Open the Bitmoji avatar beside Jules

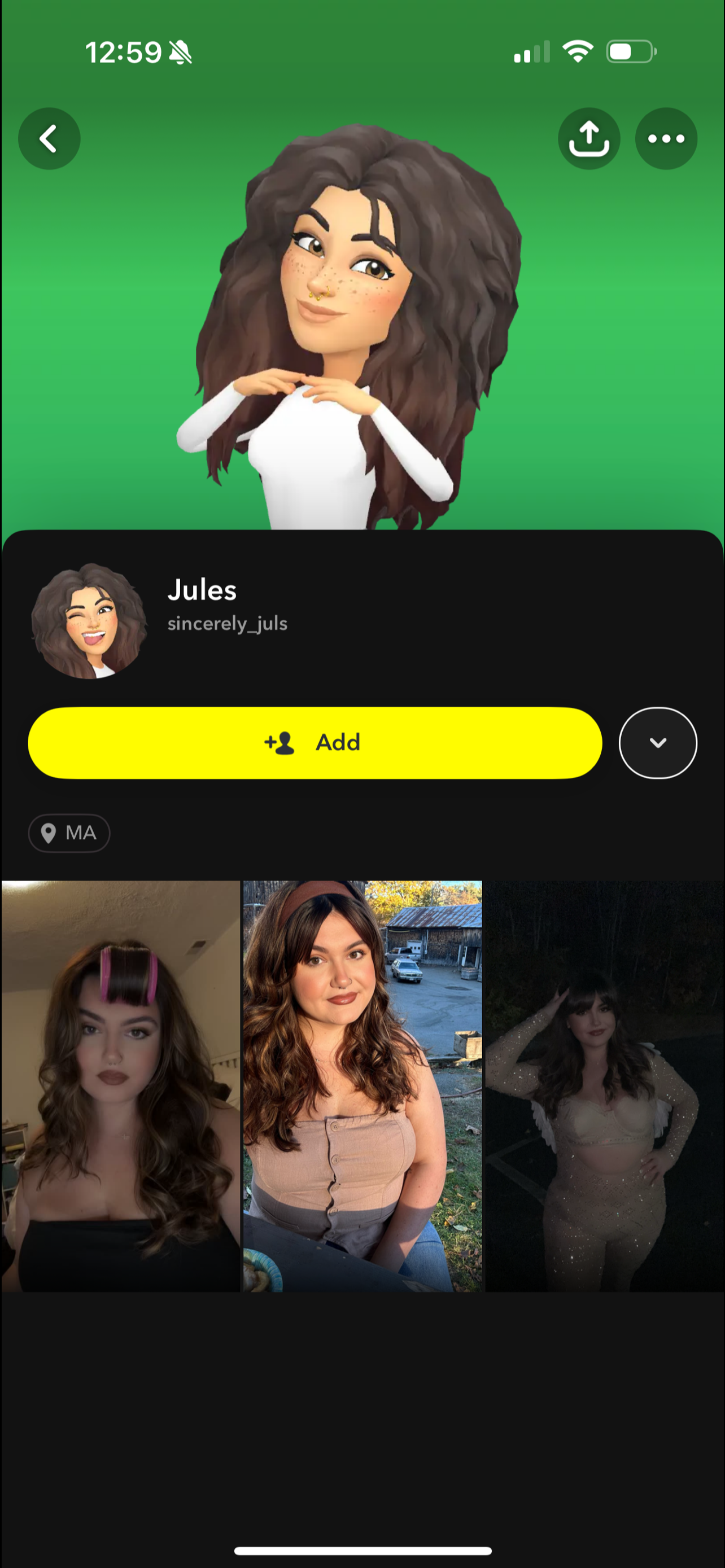(x=89, y=621)
